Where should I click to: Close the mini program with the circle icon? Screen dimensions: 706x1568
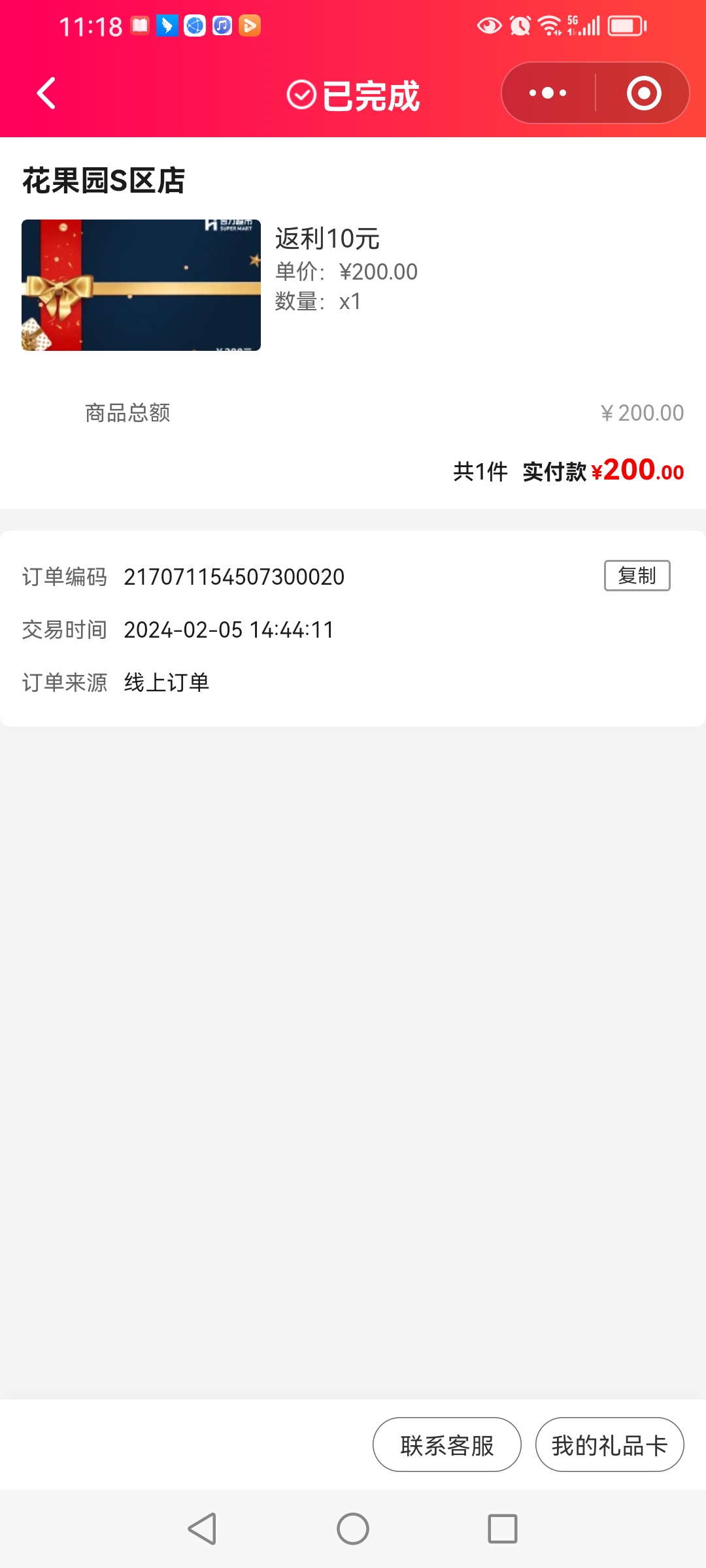click(644, 93)
